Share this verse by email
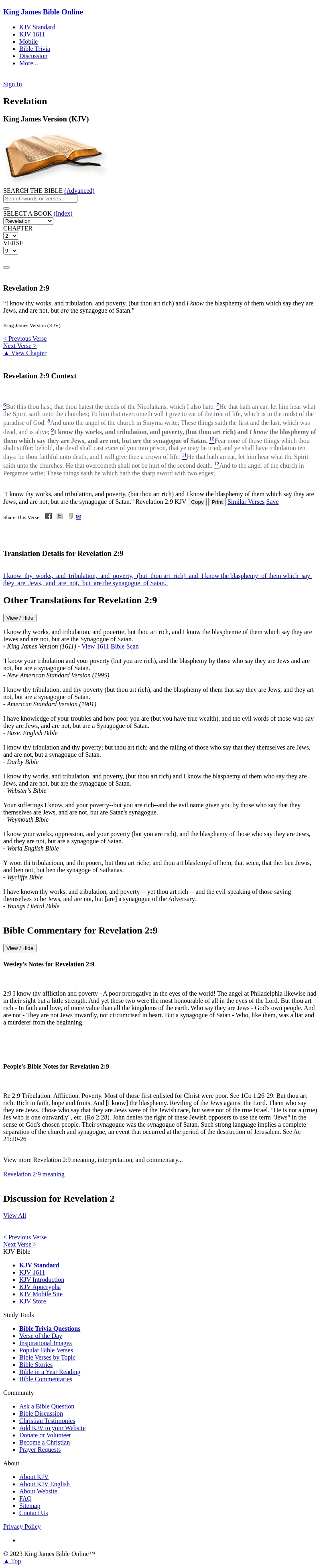The image size is (321, 1568). (79, 517)
